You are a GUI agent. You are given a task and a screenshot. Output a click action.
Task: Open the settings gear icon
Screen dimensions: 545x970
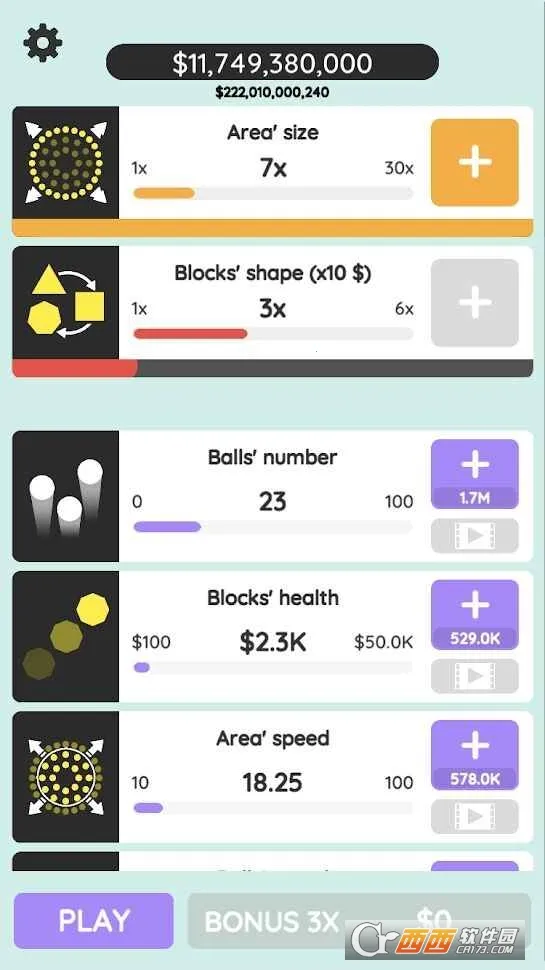coord(43,42)
